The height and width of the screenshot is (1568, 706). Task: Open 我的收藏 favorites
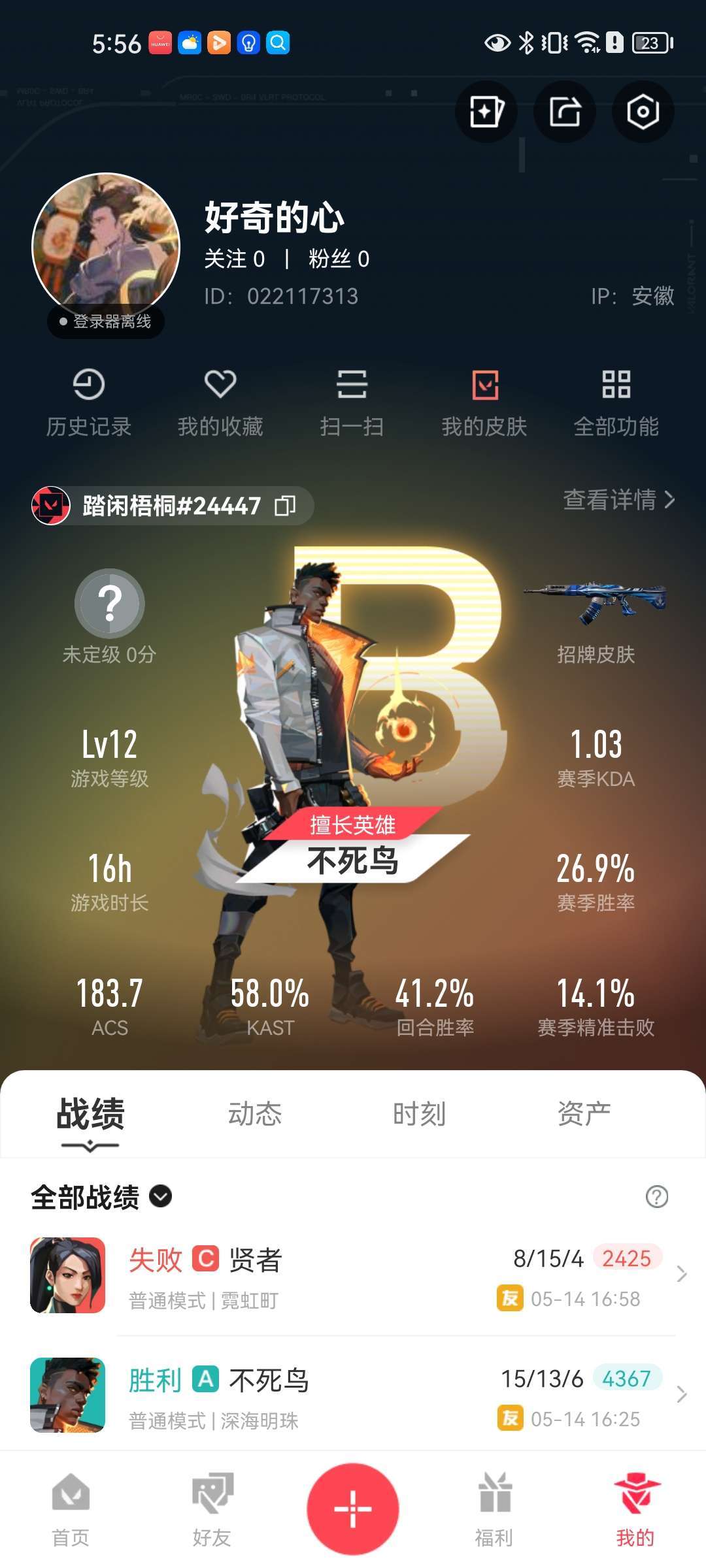220,403
